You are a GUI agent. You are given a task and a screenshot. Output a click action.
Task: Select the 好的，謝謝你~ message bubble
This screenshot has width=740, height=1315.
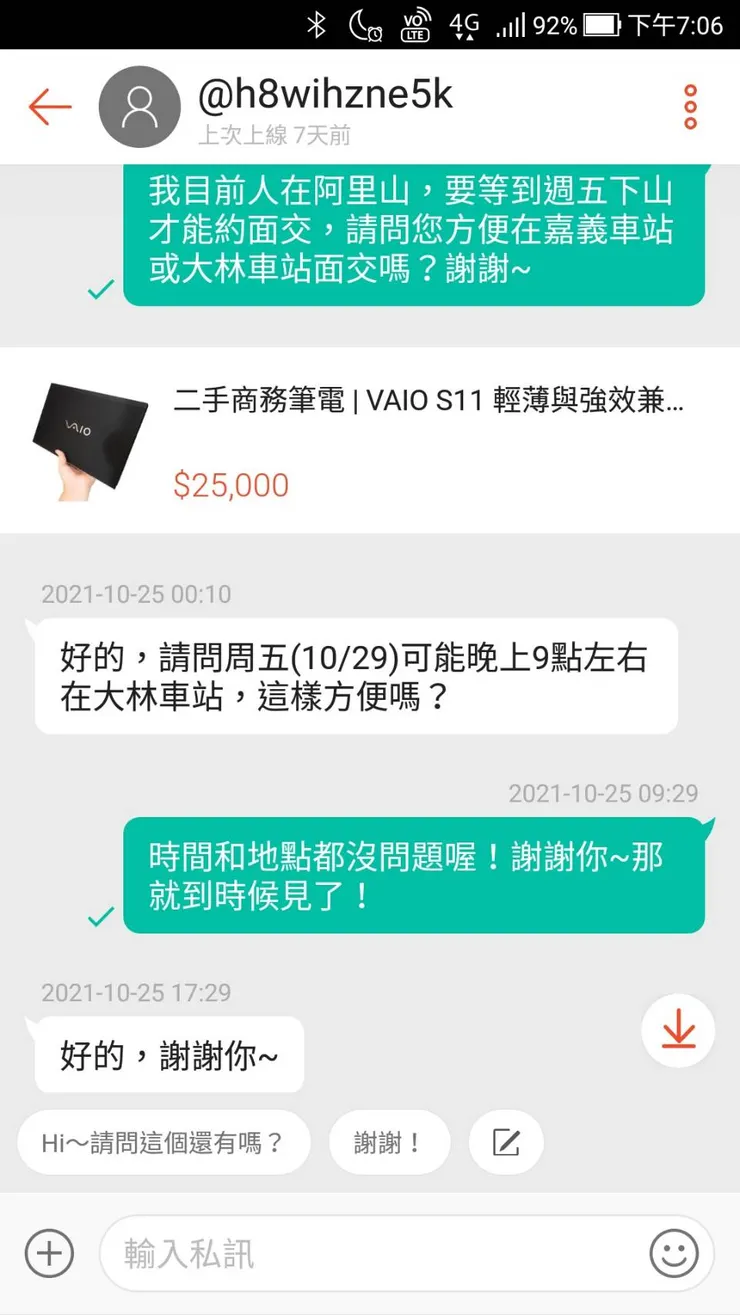pyautogui.click(x=167, y=1054)
